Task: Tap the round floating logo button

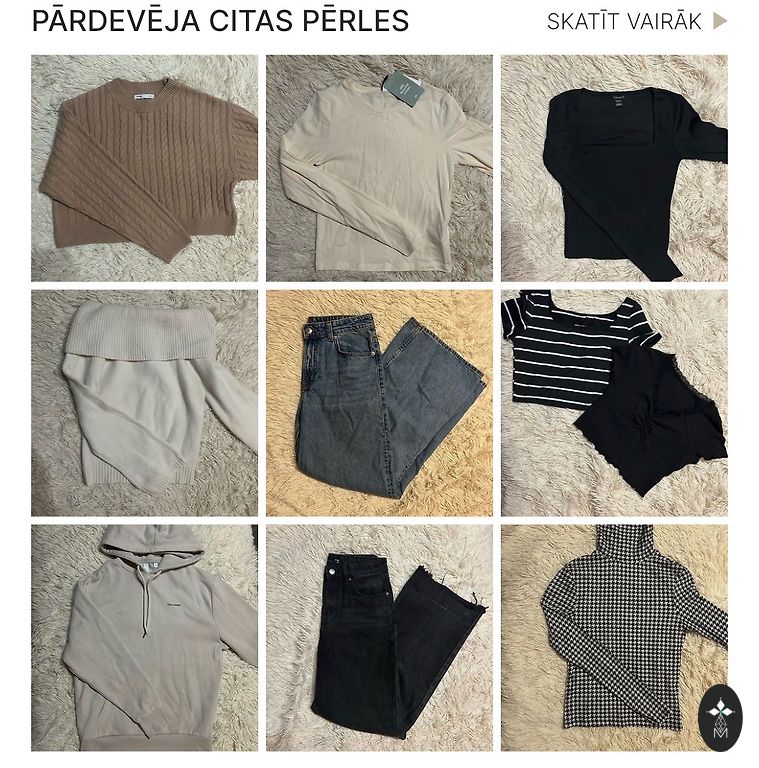Action: coord(720,718)
